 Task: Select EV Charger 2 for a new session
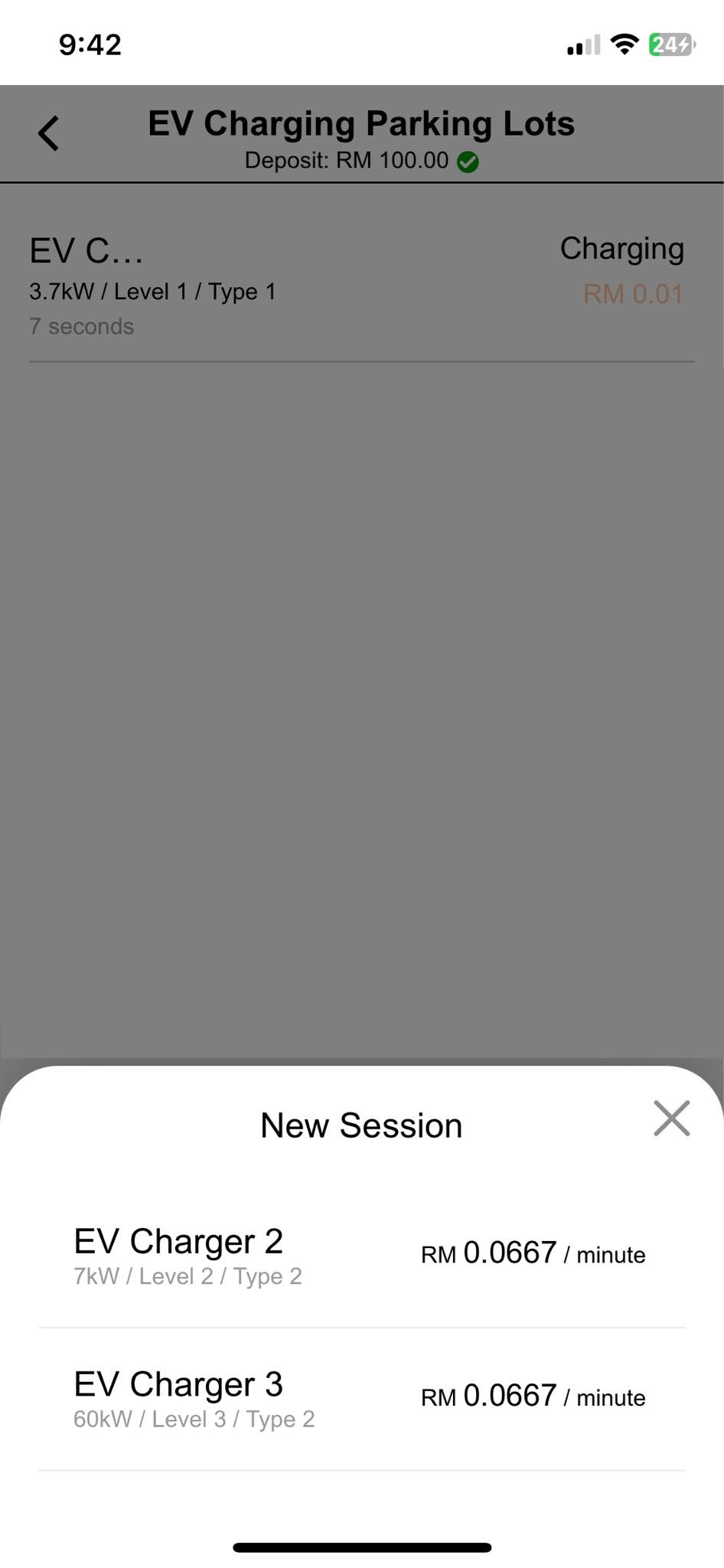point(361,1256)
